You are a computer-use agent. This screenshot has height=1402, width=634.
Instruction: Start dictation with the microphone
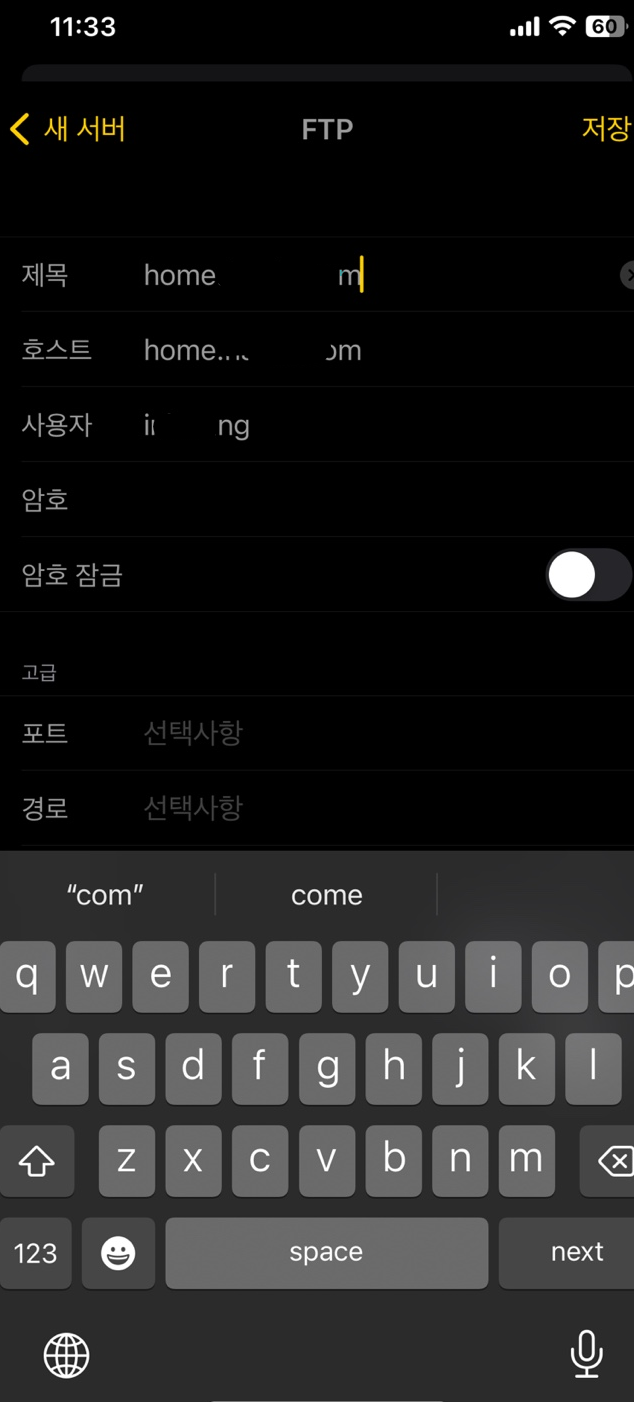point(586,1355)
